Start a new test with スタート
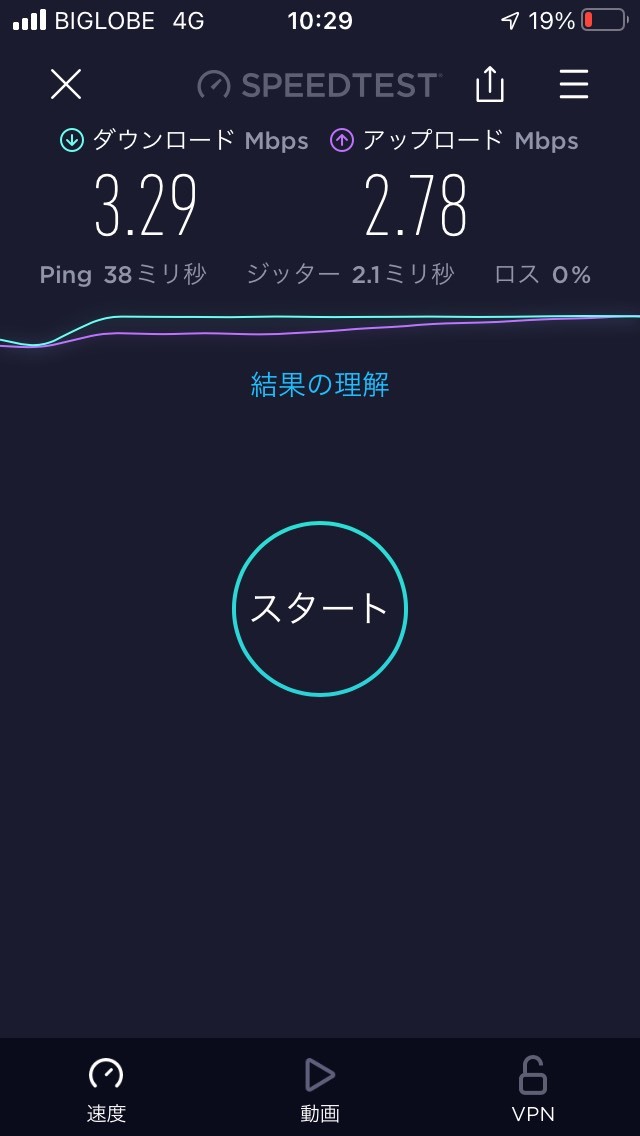The height and width of the screenshot is (1136, 640). click(320, 608)
